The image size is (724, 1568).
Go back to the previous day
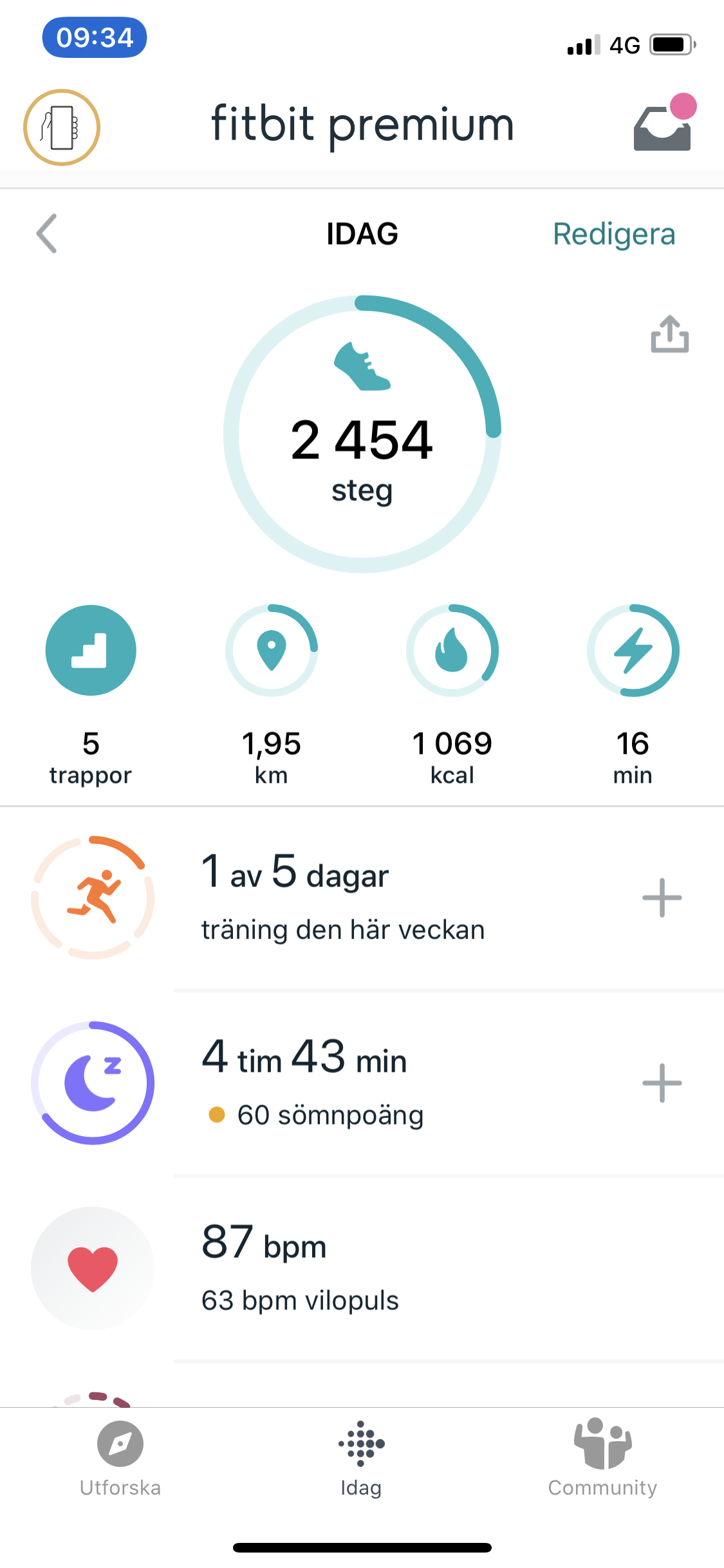(47, 234)
